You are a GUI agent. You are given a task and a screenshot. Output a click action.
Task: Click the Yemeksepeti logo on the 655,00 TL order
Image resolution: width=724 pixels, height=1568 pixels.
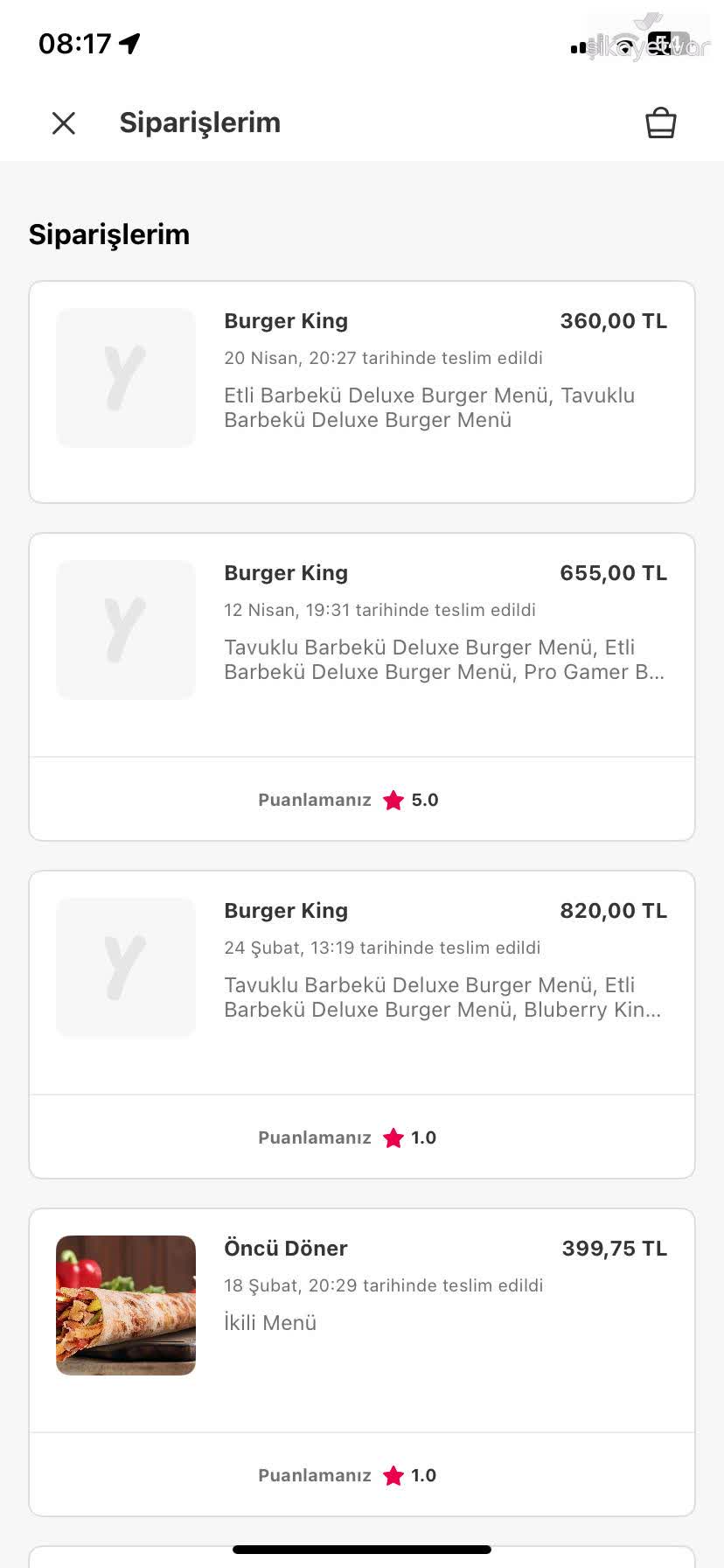coord(125,629)
